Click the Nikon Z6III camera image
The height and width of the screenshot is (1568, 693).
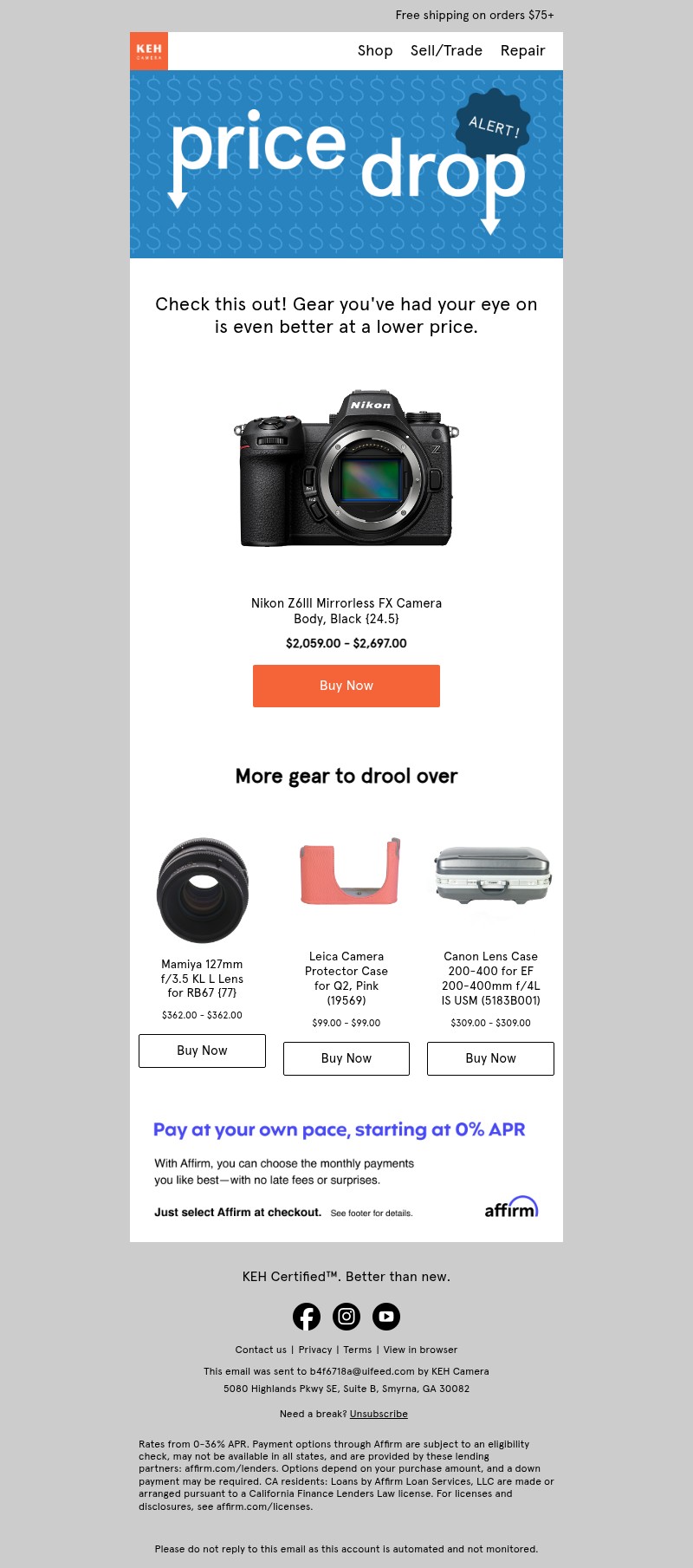pyautogui.click(x=346, y=472)
